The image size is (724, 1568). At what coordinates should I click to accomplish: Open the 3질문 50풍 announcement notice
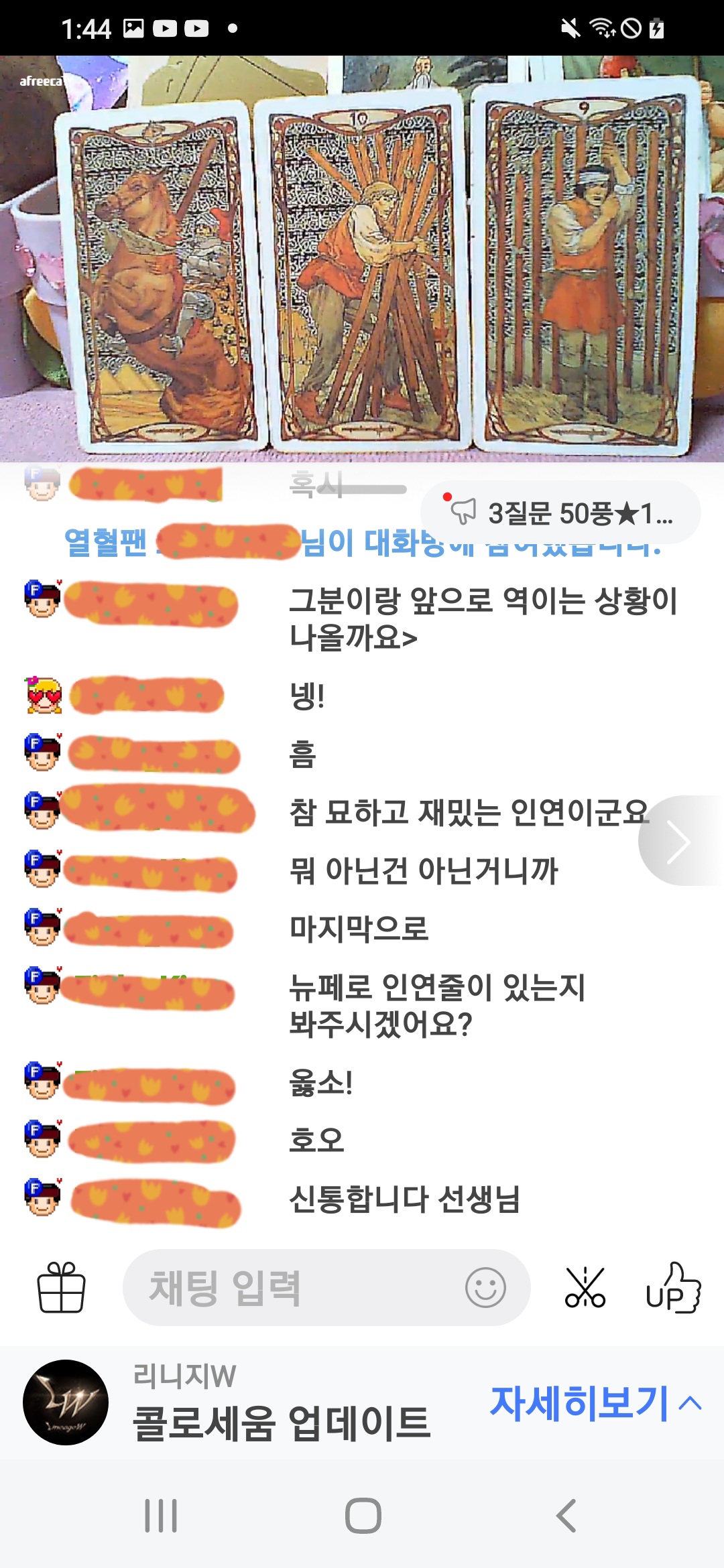click(560, 513)
